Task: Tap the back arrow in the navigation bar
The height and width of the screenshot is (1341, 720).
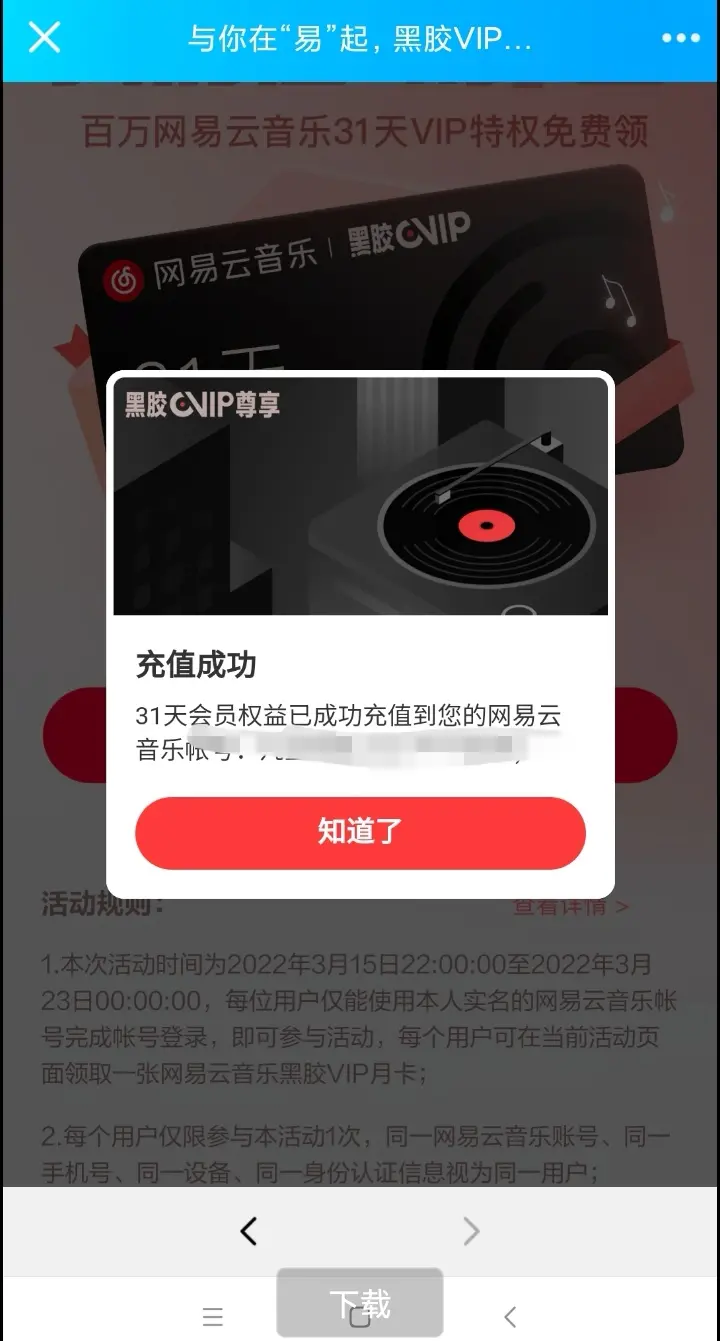Action: [x=248, y=1231]
